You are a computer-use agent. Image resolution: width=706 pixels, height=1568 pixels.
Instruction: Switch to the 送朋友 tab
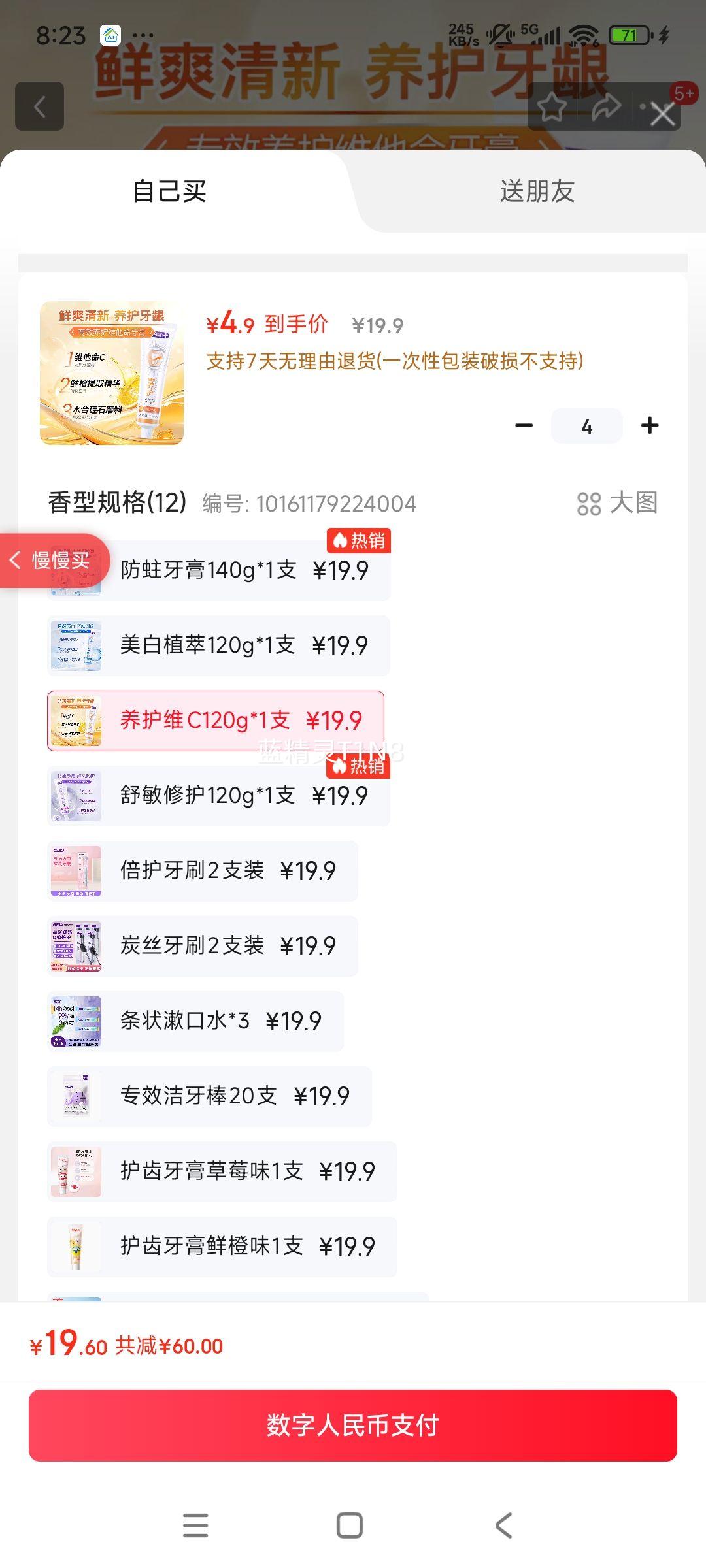click(x=537, y=191)
